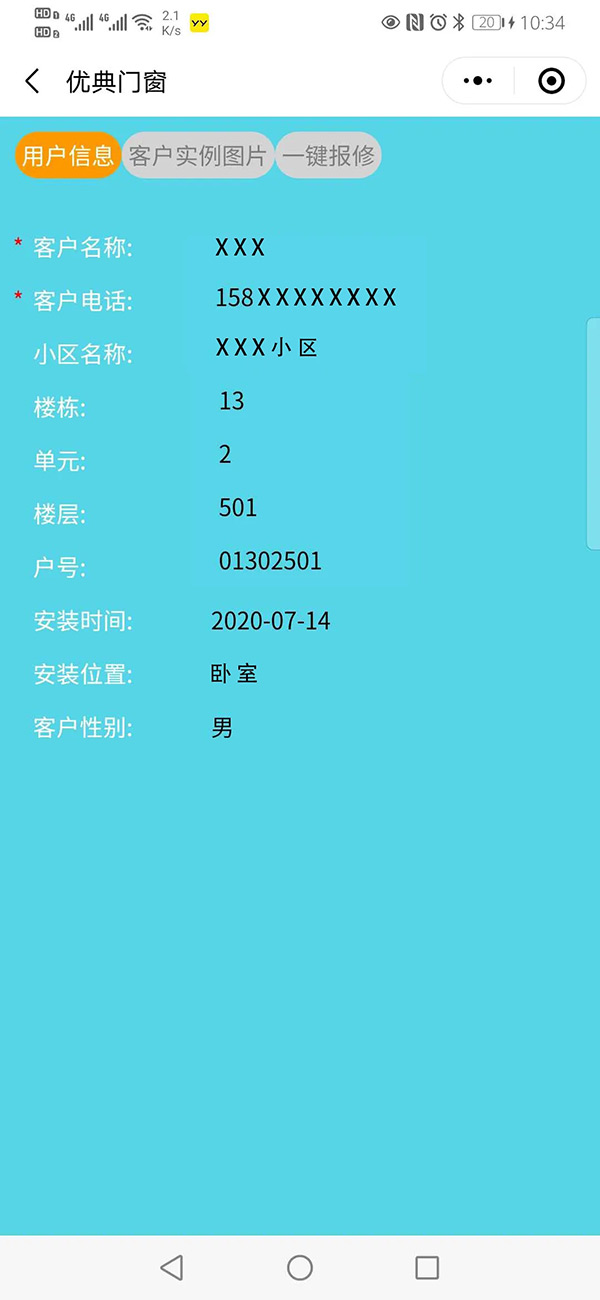Close the mini program with the circle button
This screenshot has height=1300, width=600.
click(x=551, y=81)
